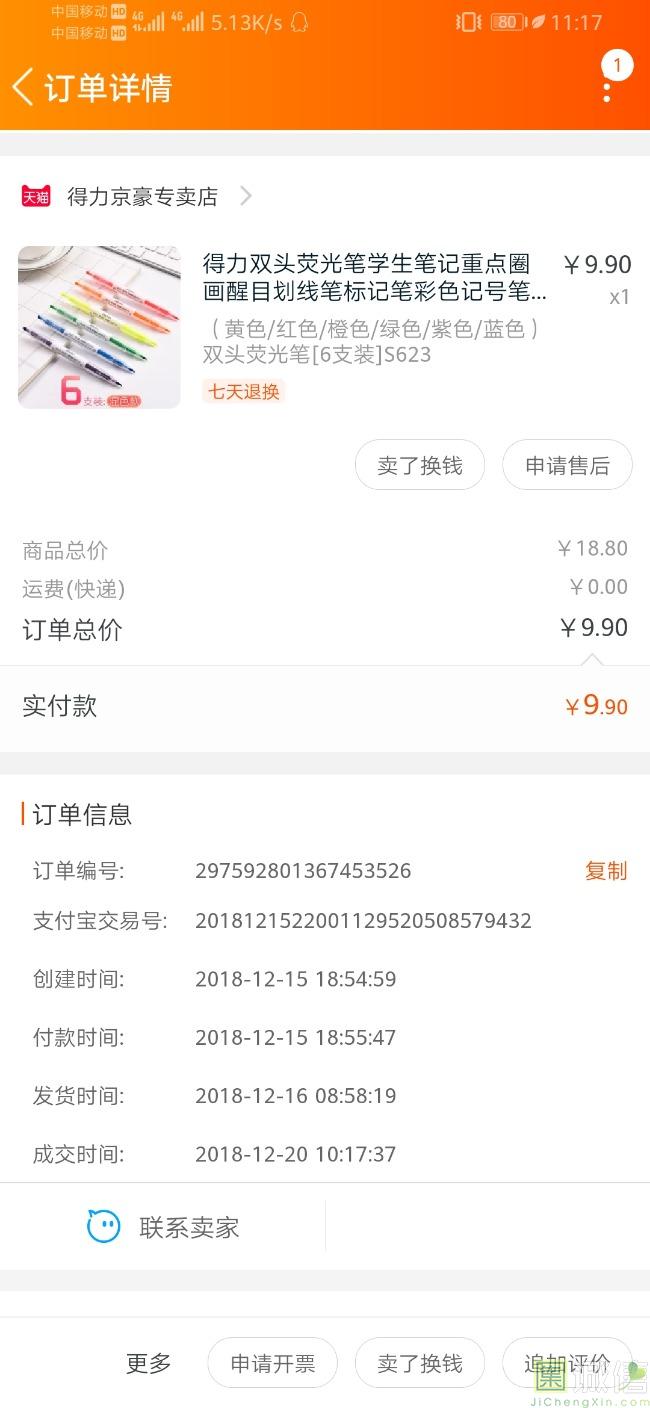This screenshot has height=1408, width=650.
Task: Tap 卖了换钱 in the bottom bar
Action: (x=420, y=1363)
